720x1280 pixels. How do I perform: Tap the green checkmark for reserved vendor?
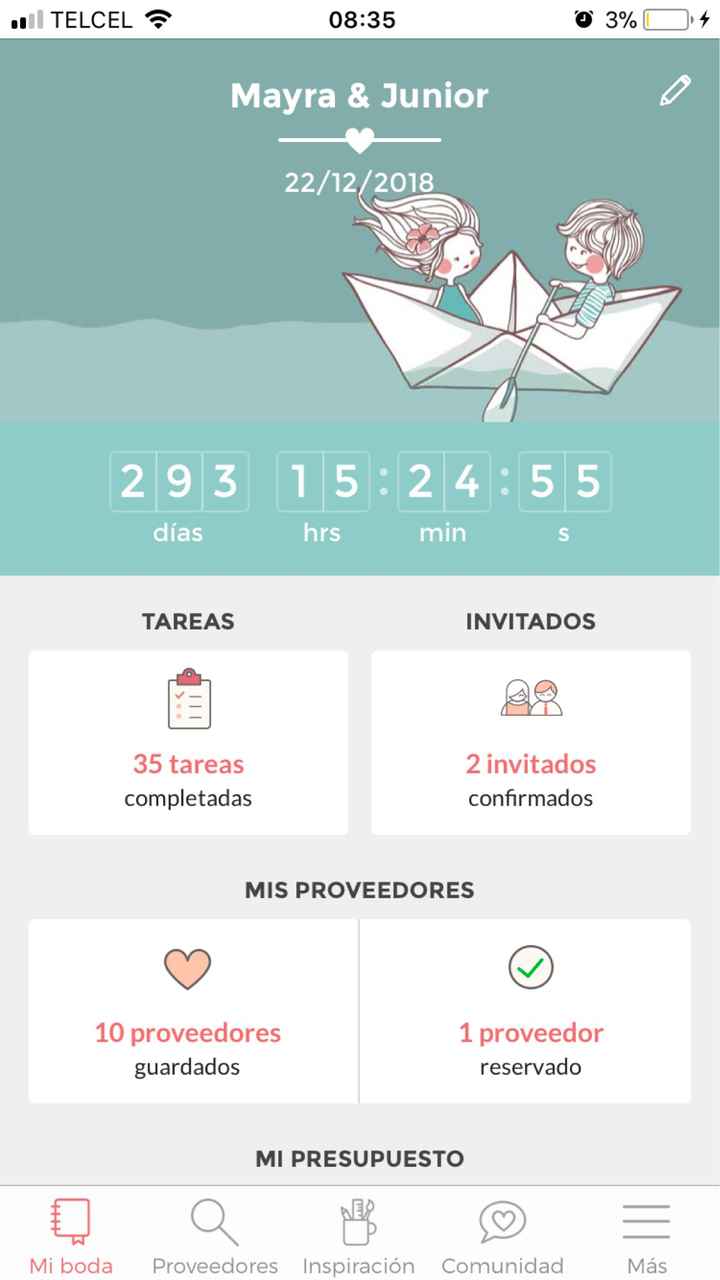(531, 967)
